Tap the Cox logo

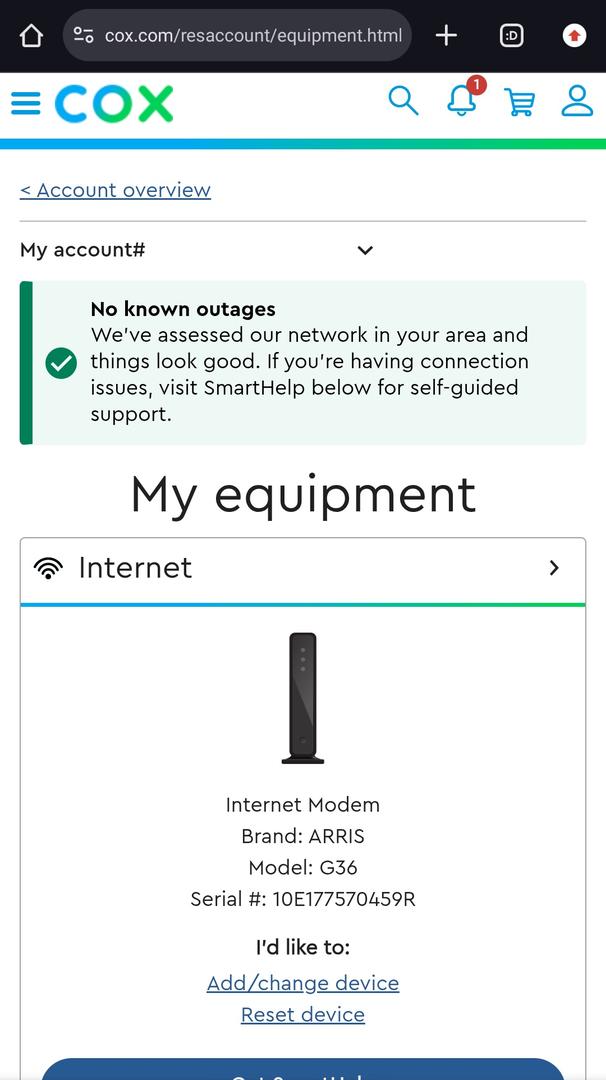tap(114, 103)
